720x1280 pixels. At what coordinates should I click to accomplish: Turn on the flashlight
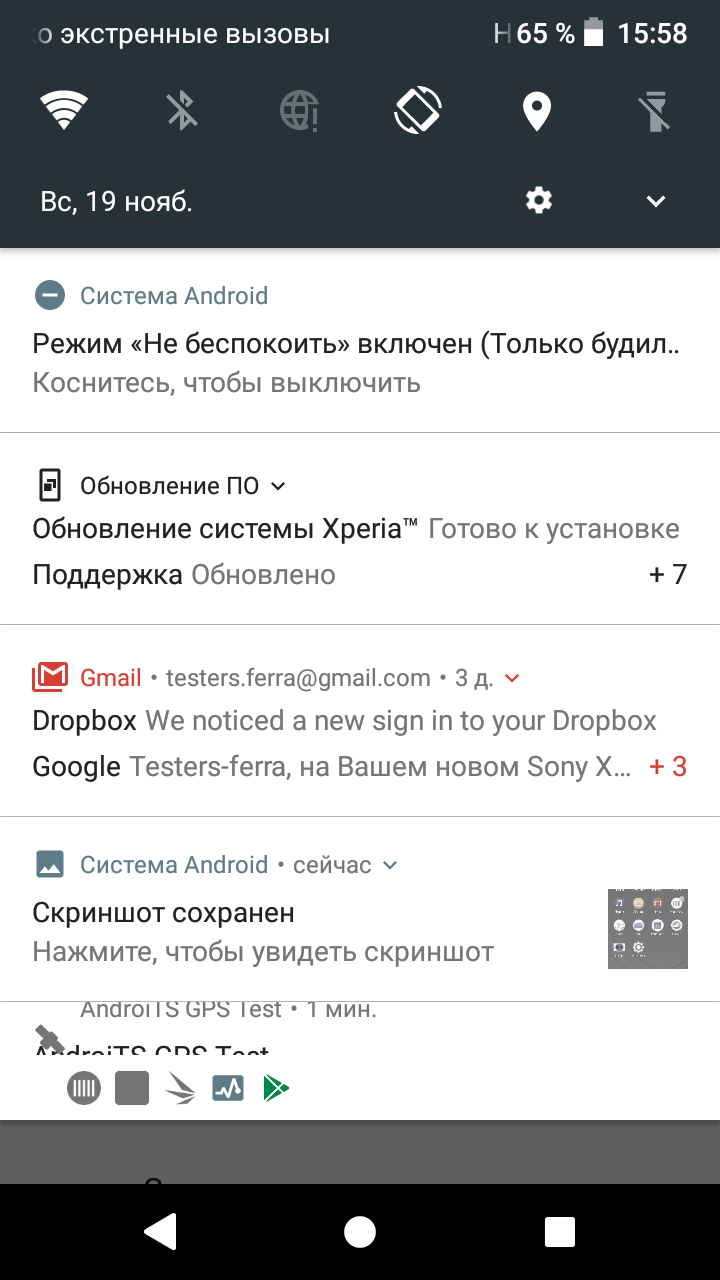[655, 110]
